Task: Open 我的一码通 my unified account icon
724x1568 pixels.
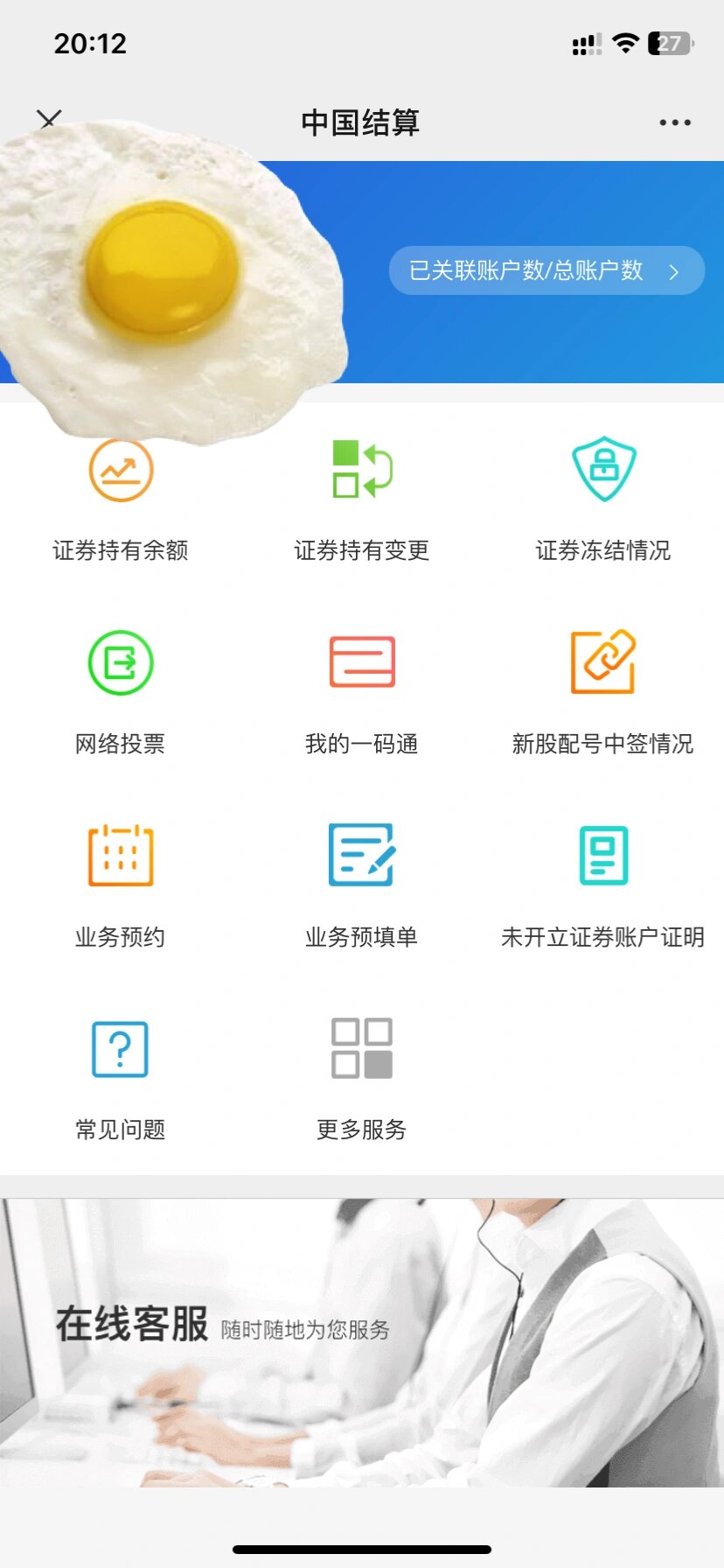Action: tap(361, 663)
